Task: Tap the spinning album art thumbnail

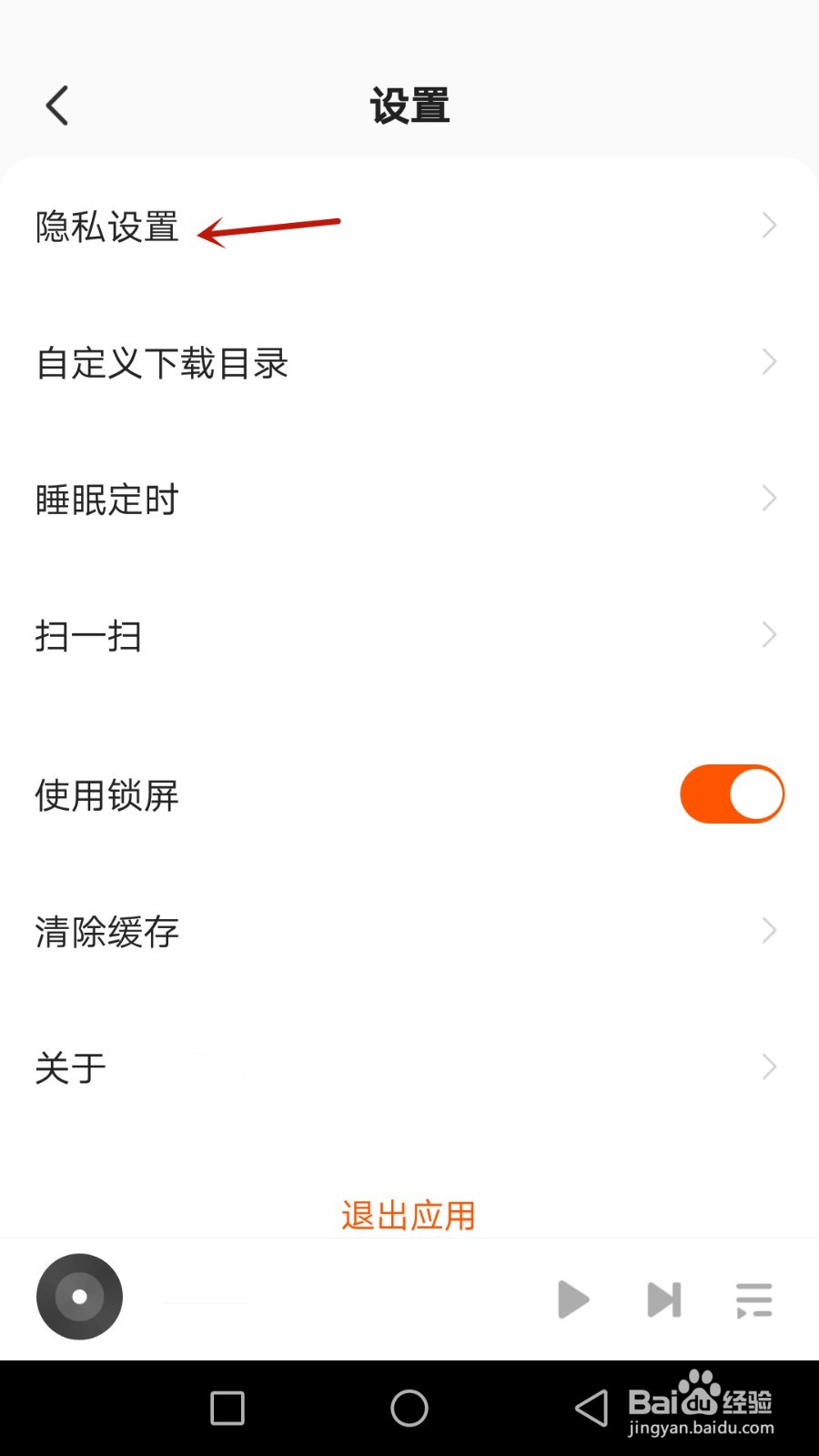Action: pos(79,1297)
